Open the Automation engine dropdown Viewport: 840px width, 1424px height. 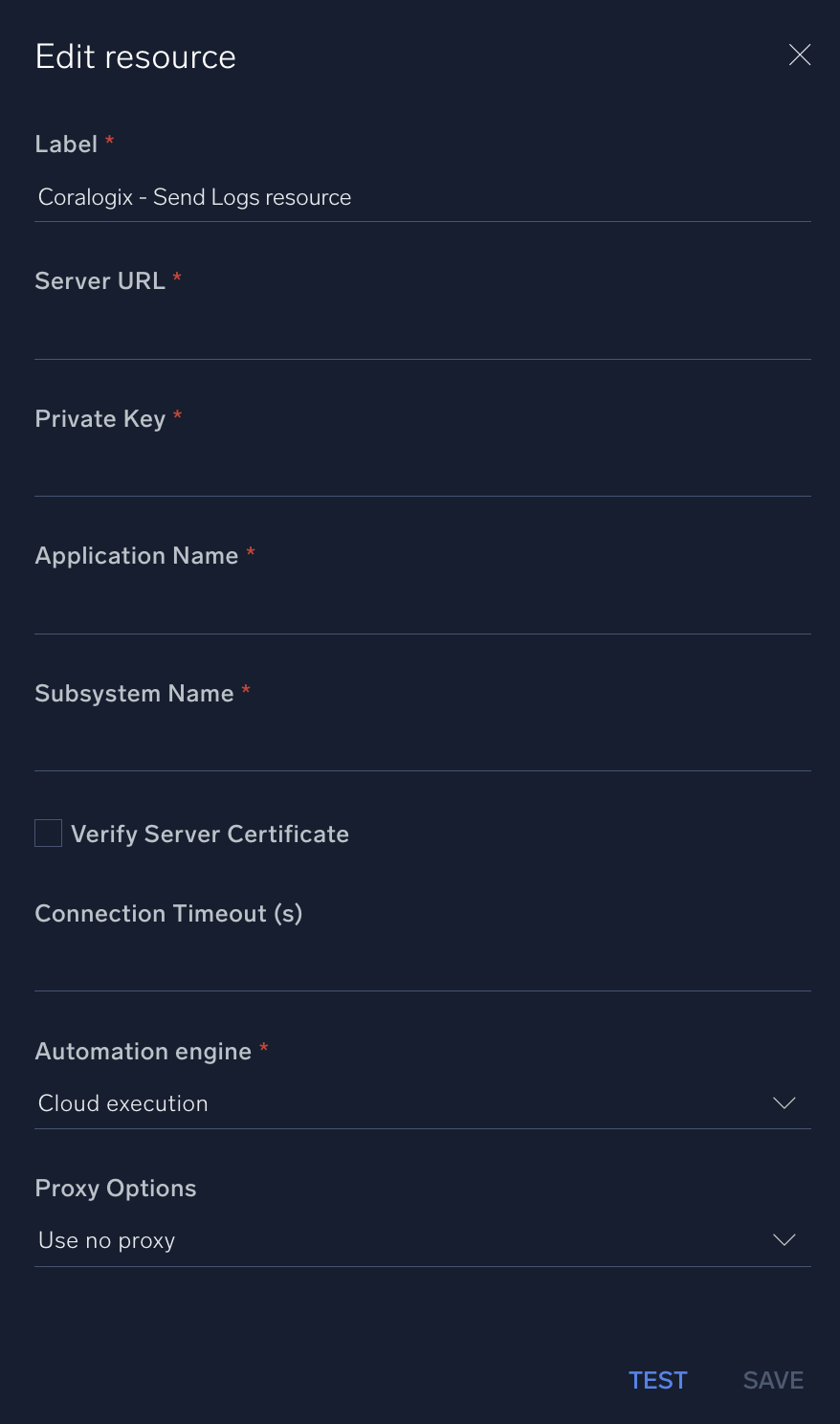click(x=421, y=1102)
